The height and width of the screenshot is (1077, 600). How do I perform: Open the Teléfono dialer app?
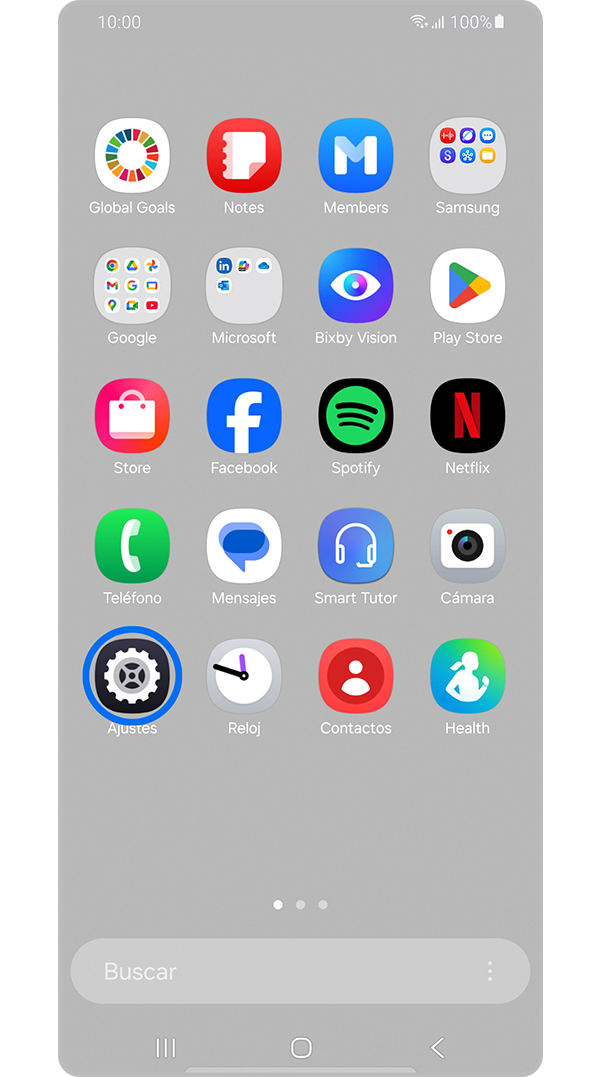(x=132, y=545)
